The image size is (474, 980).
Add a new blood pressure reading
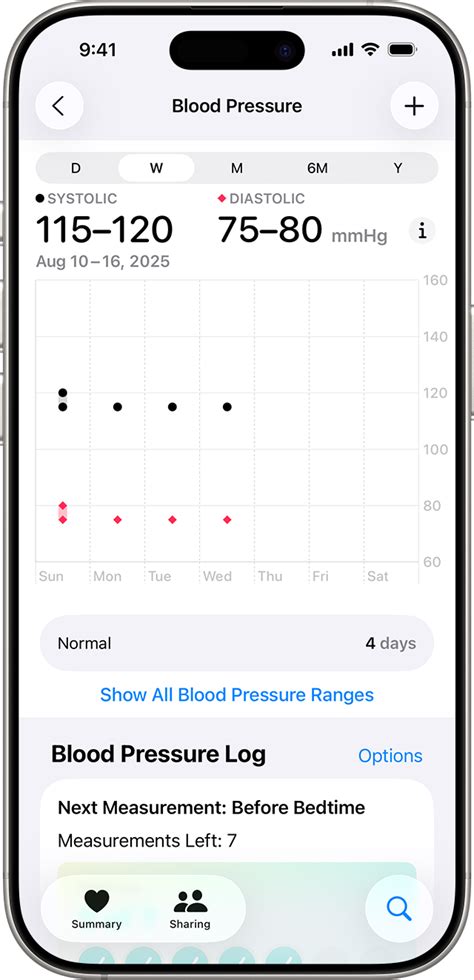(414, 106)
